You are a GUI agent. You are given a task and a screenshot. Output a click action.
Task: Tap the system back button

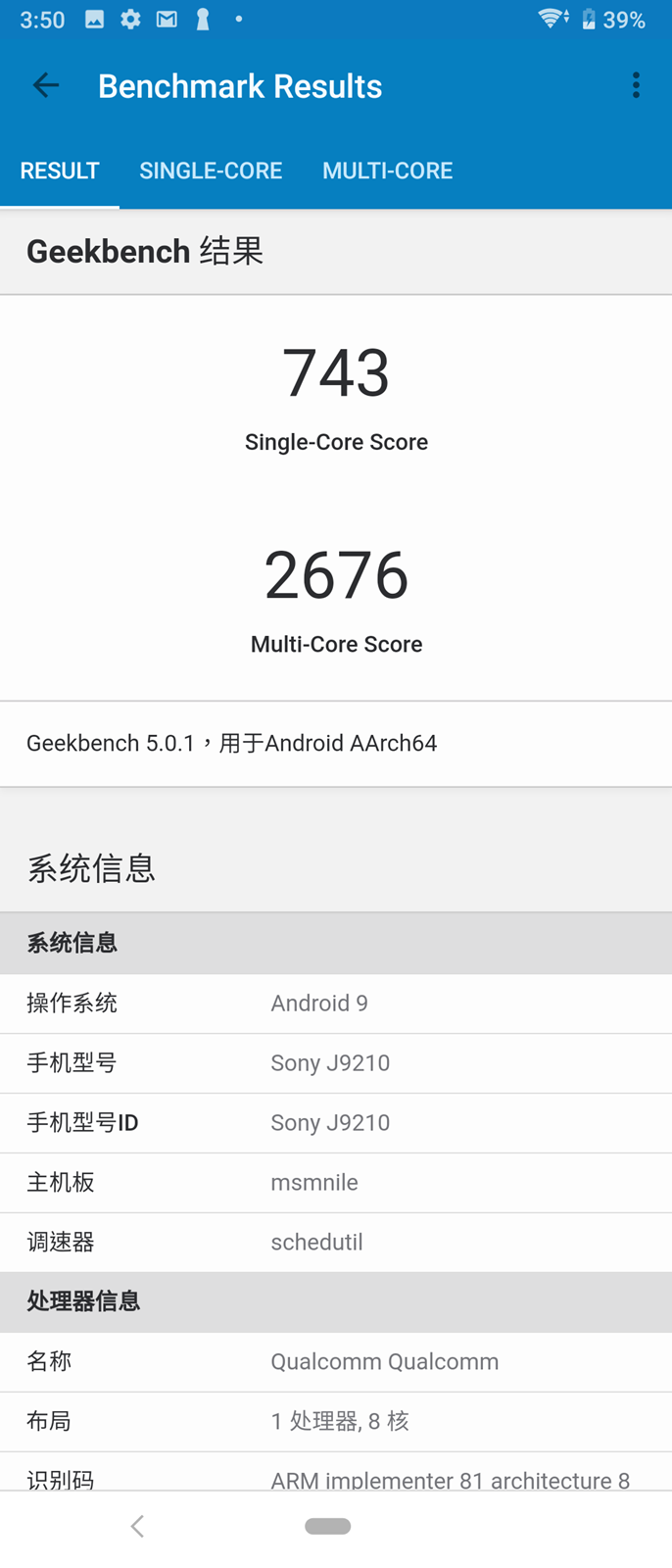(137, 1526)
